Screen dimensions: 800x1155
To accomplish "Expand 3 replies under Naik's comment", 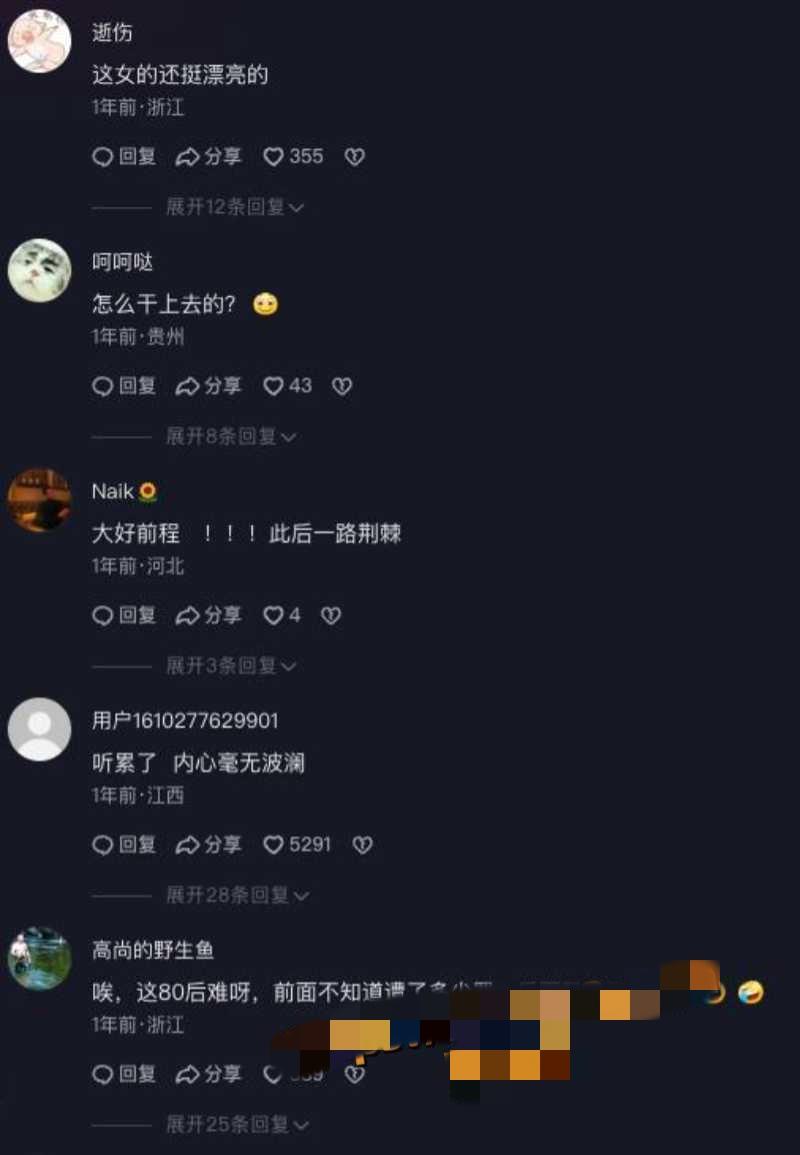I will point(230,666).
